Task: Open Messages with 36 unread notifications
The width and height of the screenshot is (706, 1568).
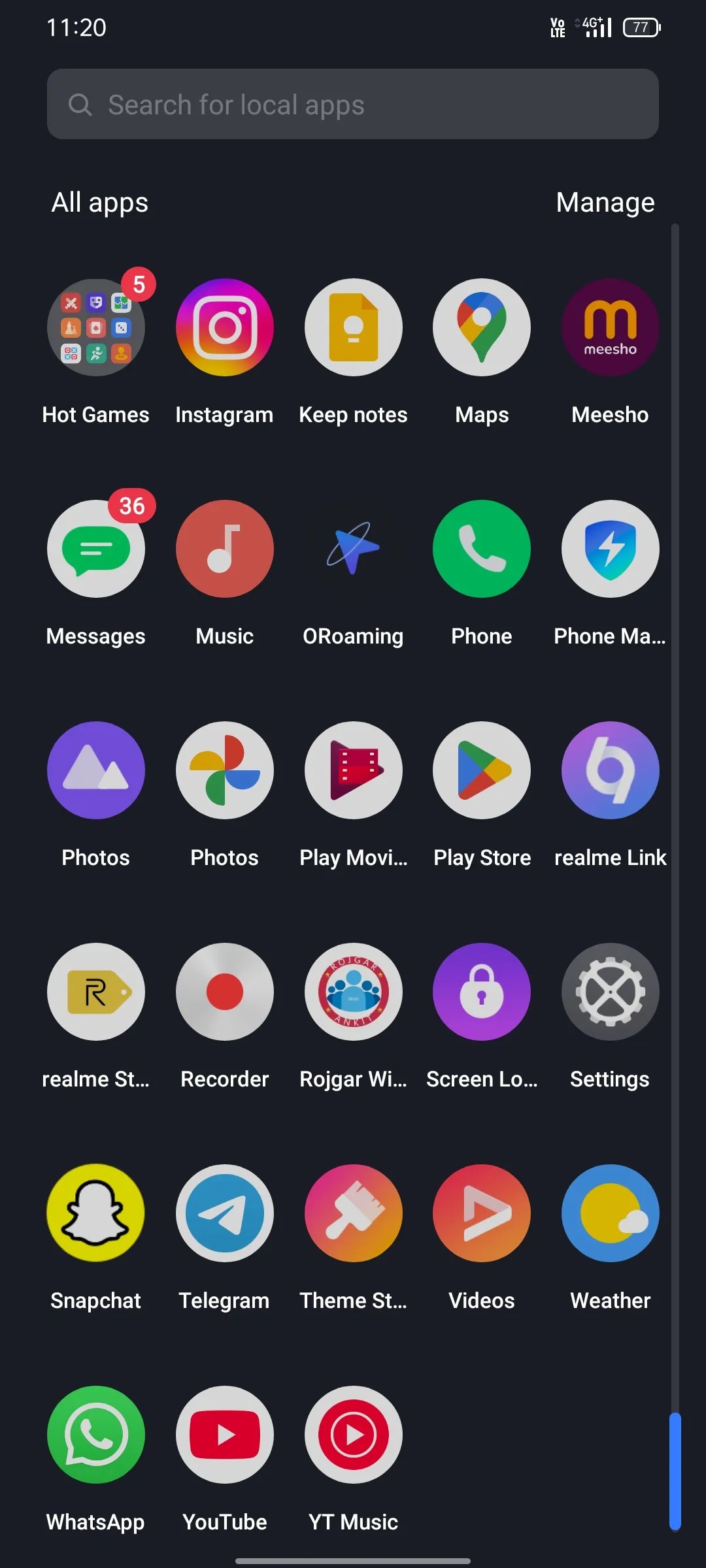Action: click(95, 549)
